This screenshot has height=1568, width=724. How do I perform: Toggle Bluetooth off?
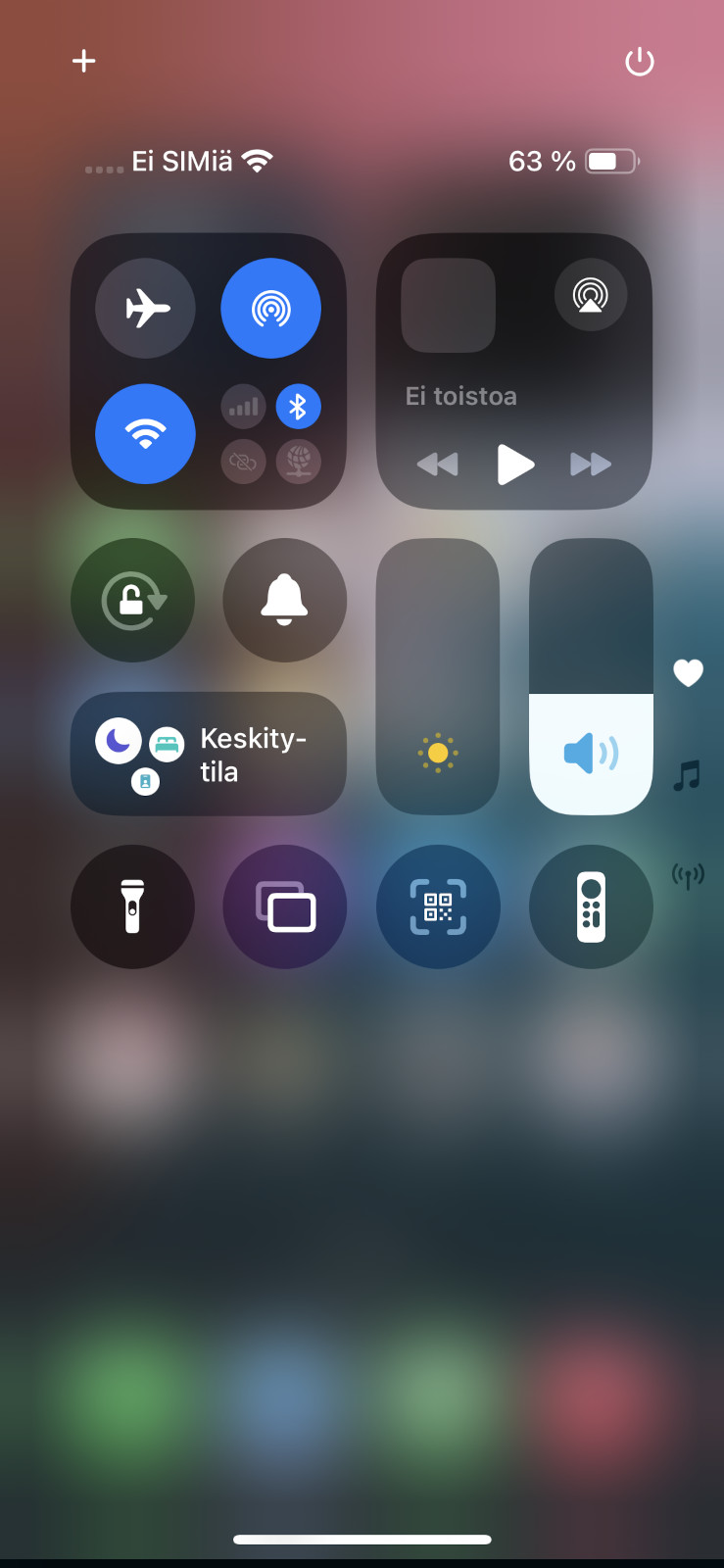[298, 406]
